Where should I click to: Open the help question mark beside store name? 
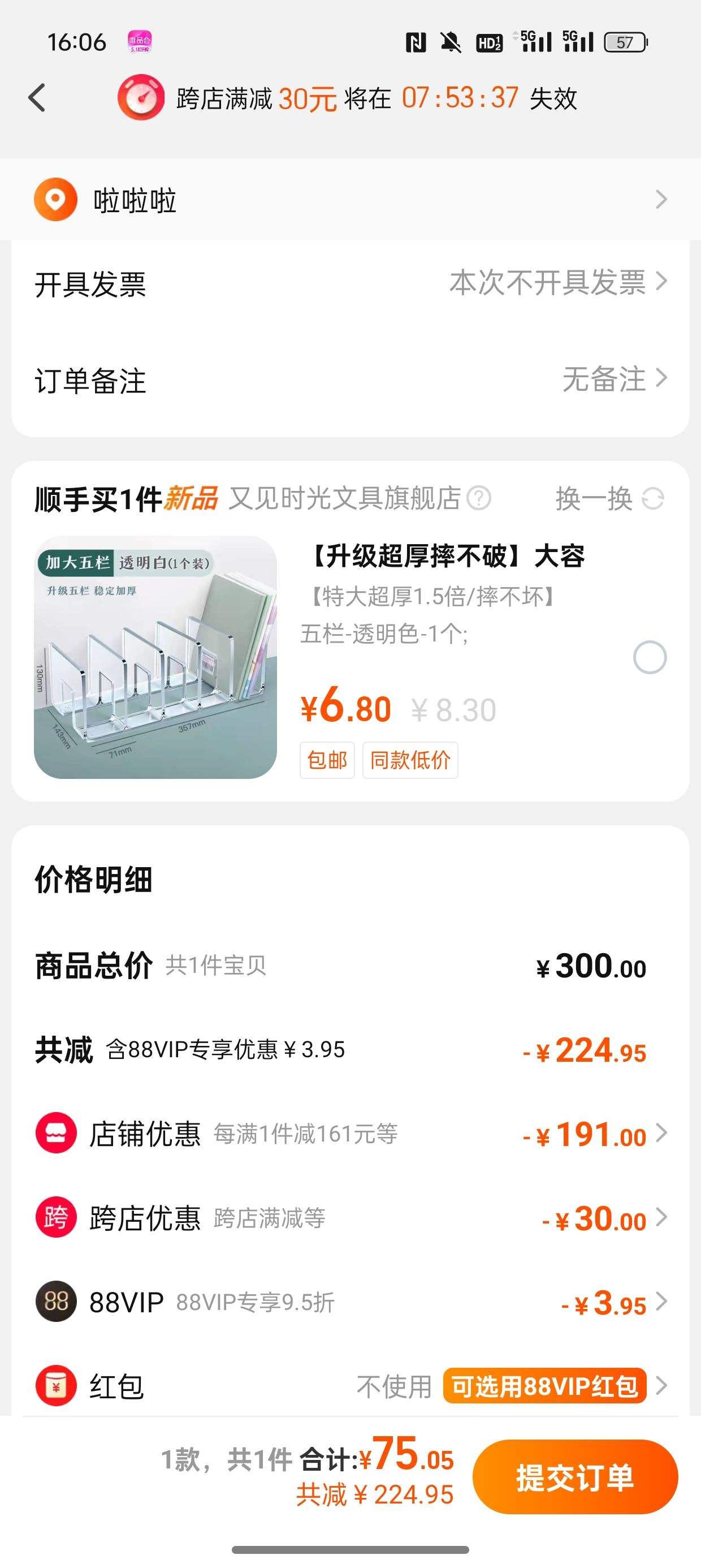coord(479,497)
